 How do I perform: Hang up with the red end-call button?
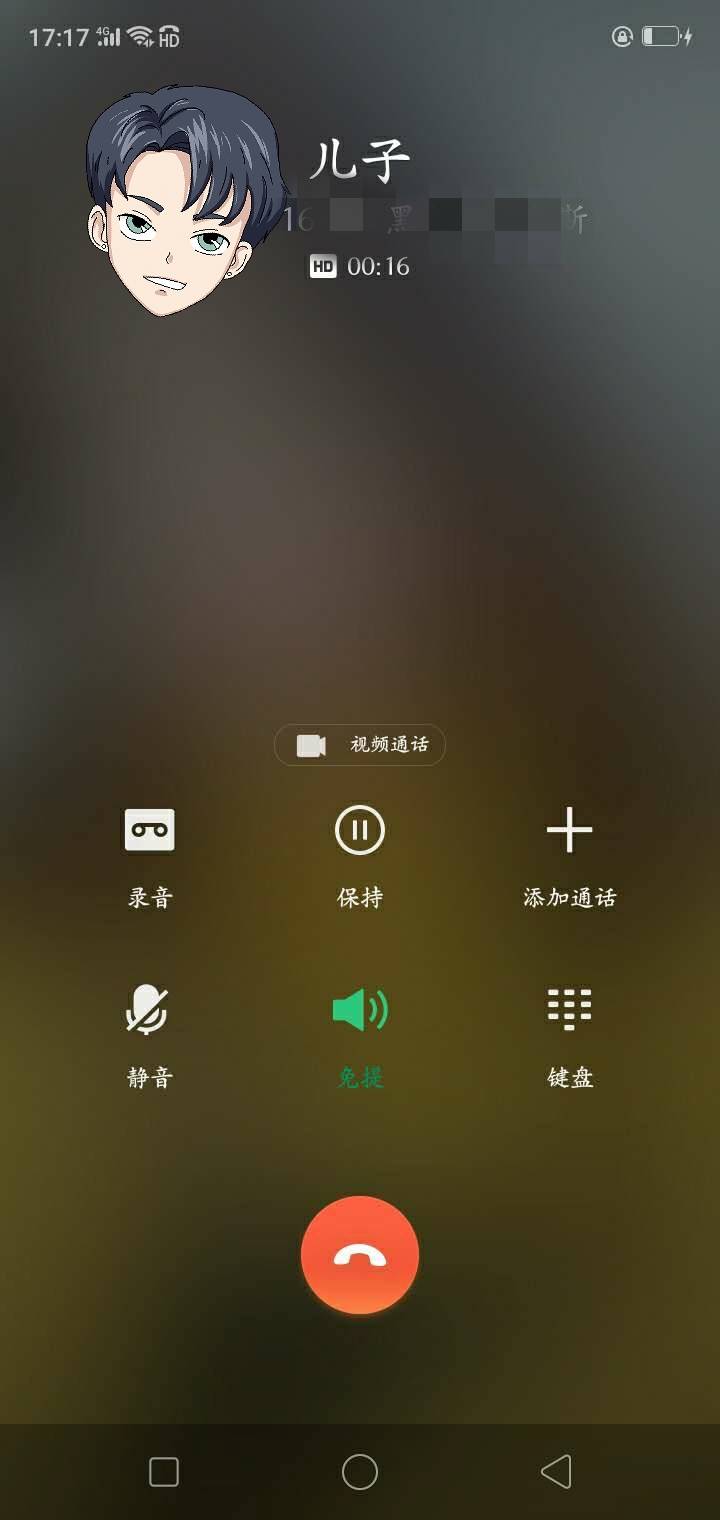(360, 1255)
